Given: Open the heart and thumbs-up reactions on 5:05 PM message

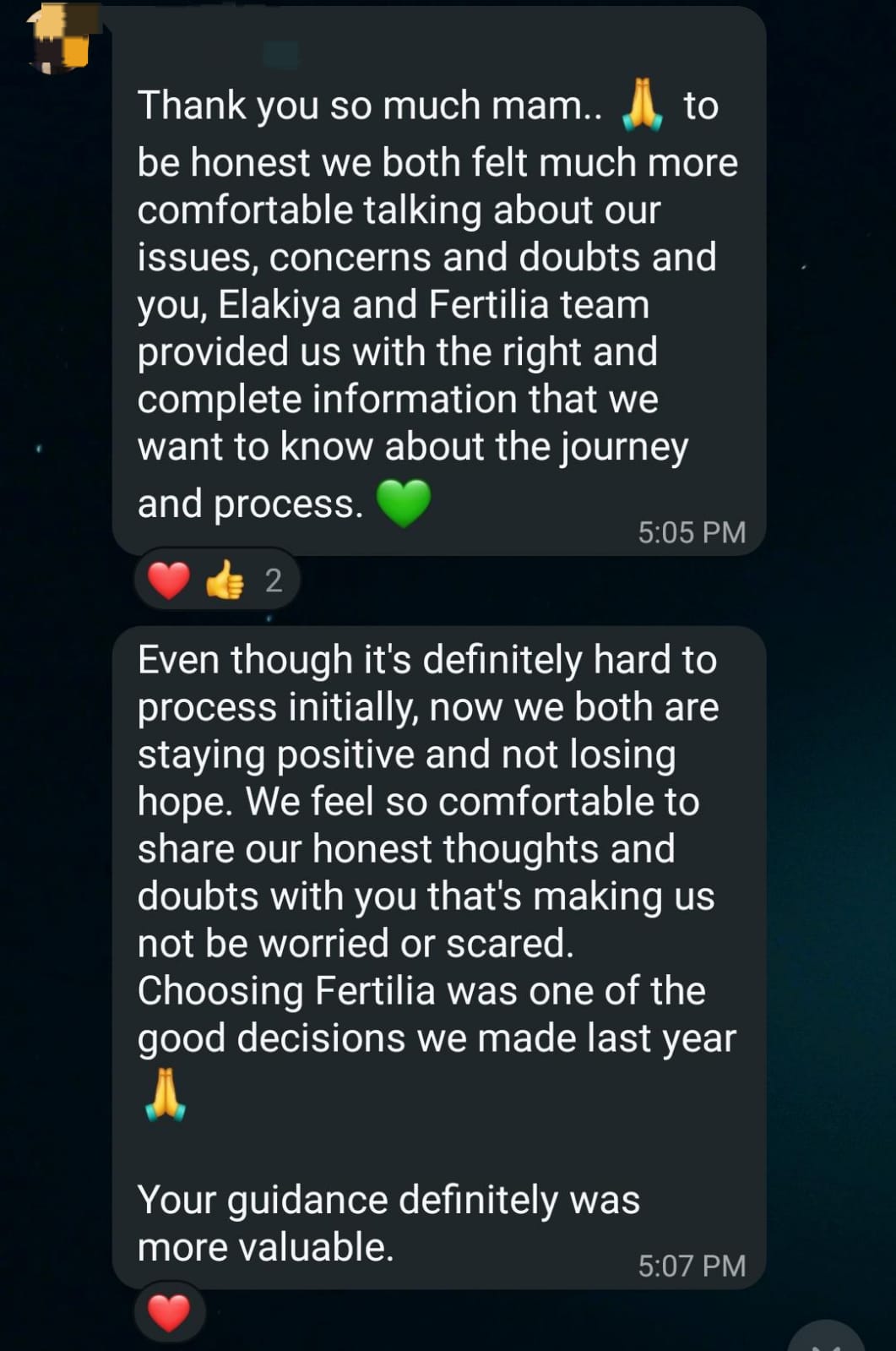Looking at the screenshot, I should [x=216, y=580].
